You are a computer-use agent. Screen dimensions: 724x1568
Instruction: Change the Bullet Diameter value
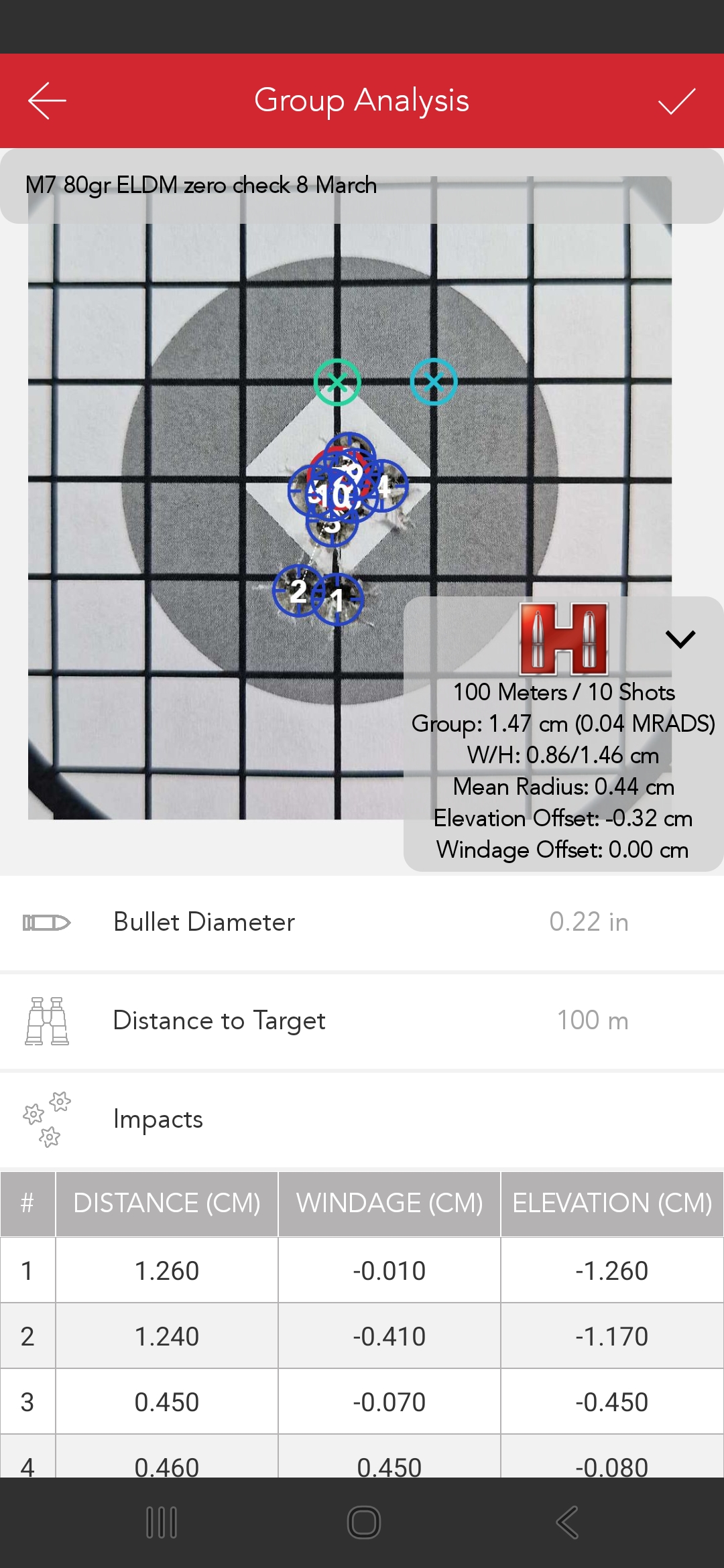589,922
